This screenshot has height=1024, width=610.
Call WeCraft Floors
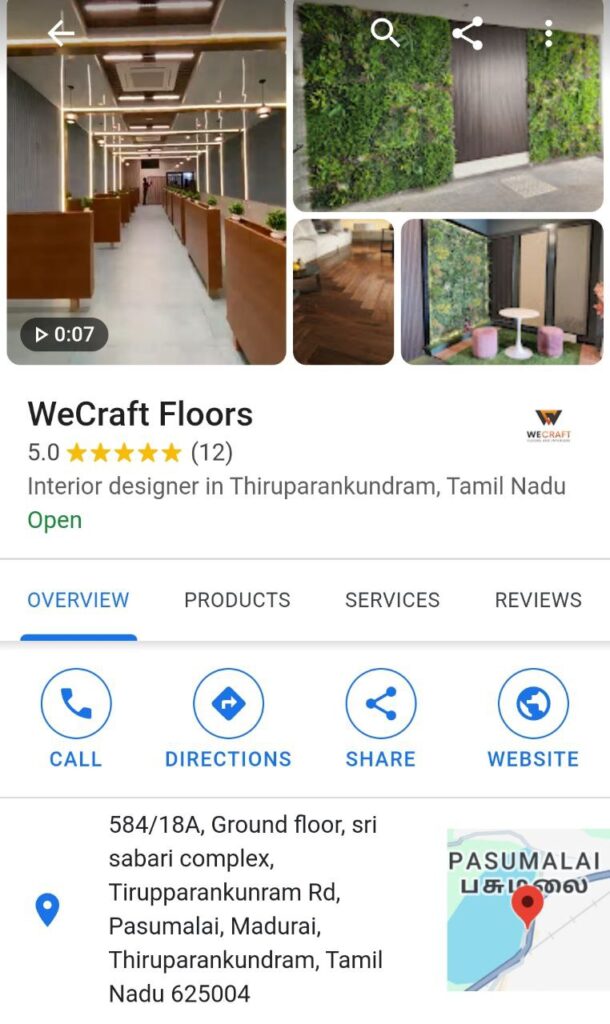pos(76,719)
